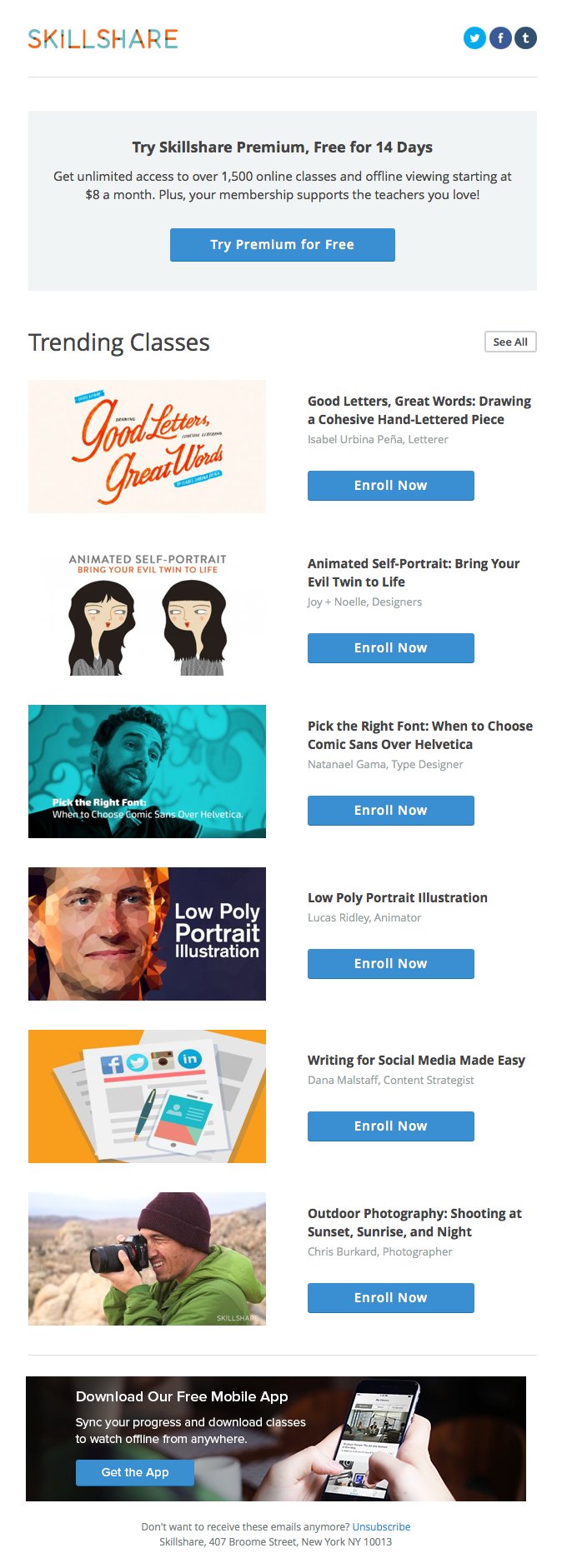Image resolution: width=567 pixels, height=1568 pixels.
Task: Open Skillshare's Tumblr page
Action: click(525, 38)
